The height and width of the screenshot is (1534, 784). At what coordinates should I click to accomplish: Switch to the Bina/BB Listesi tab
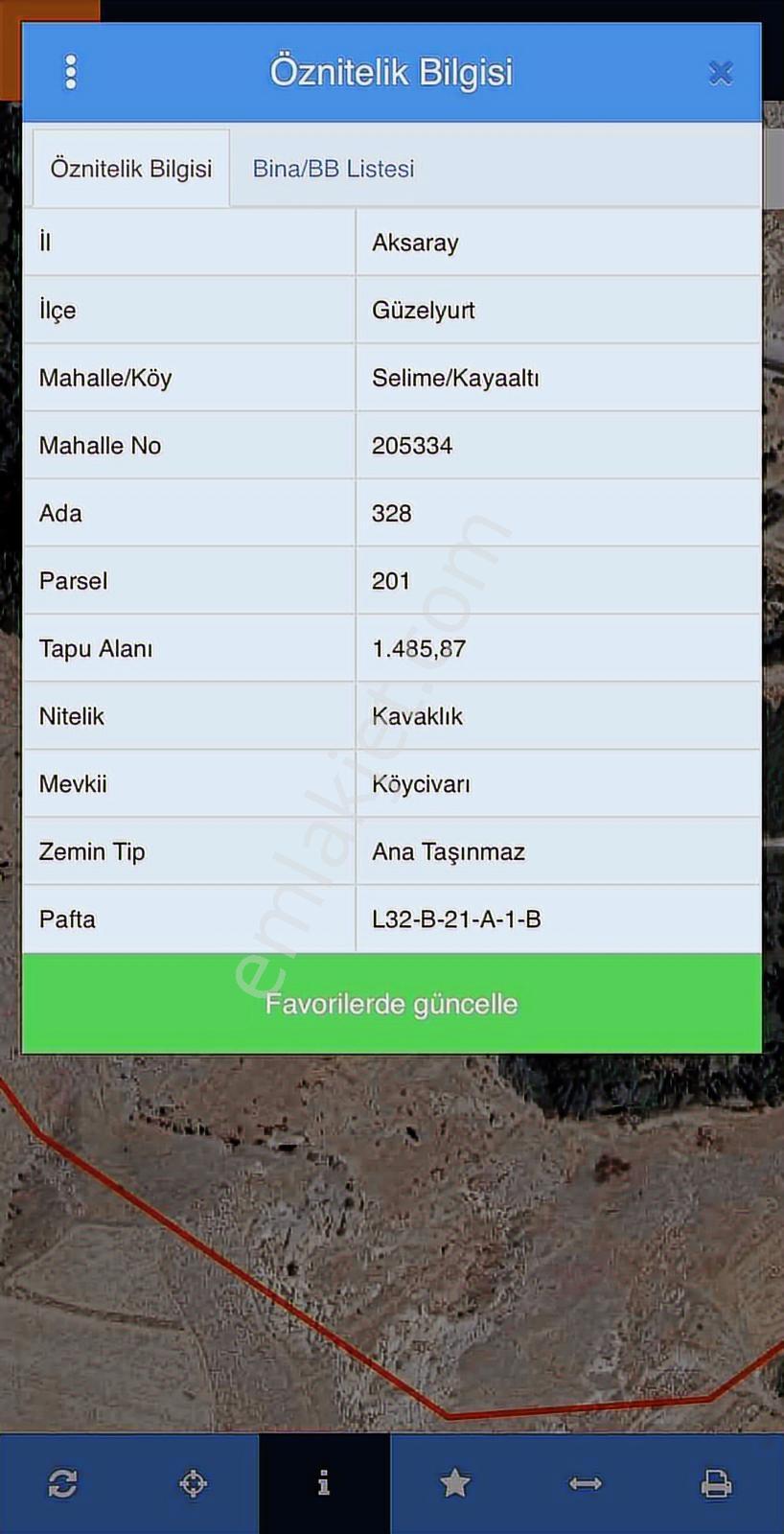tap(334, 169)
